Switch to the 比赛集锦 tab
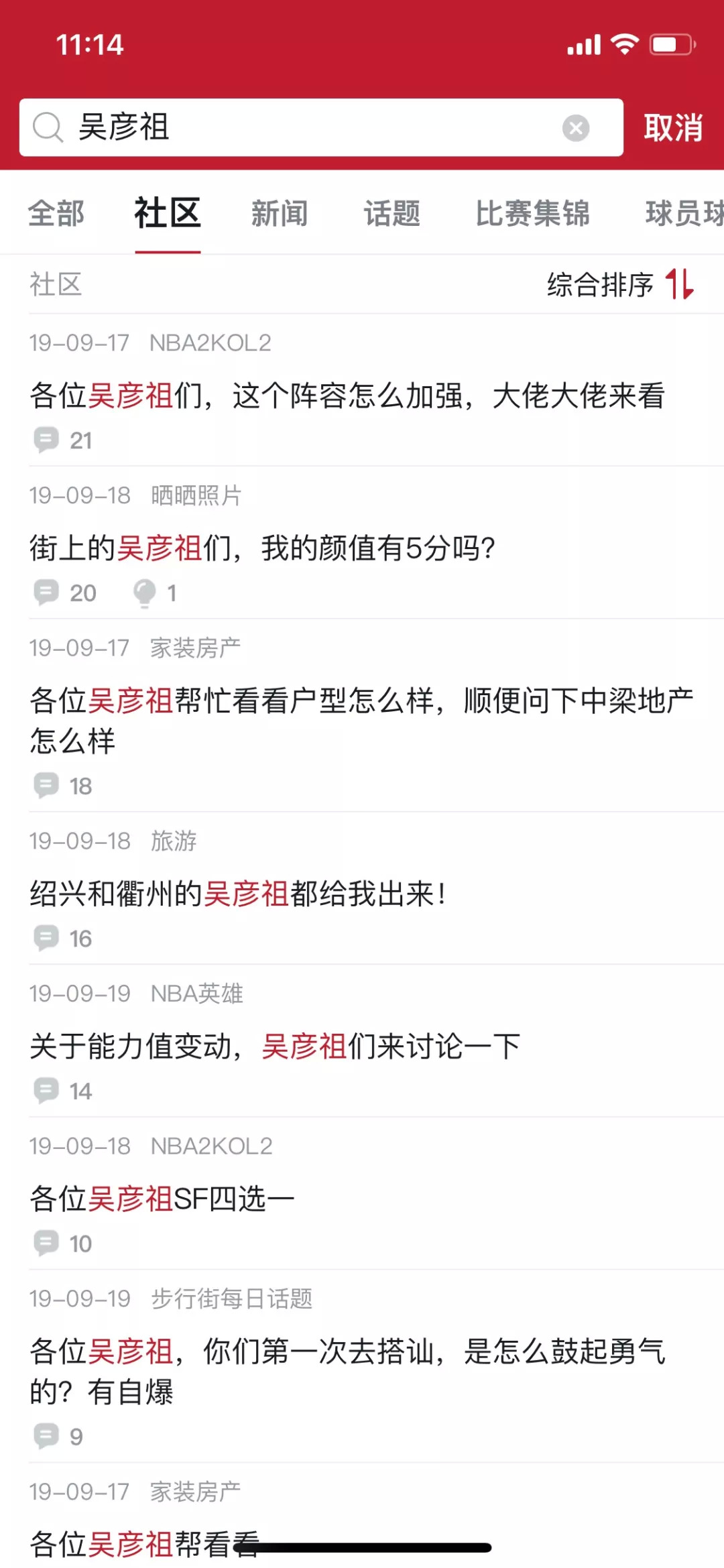724x1568 pixels. [532, 214]
